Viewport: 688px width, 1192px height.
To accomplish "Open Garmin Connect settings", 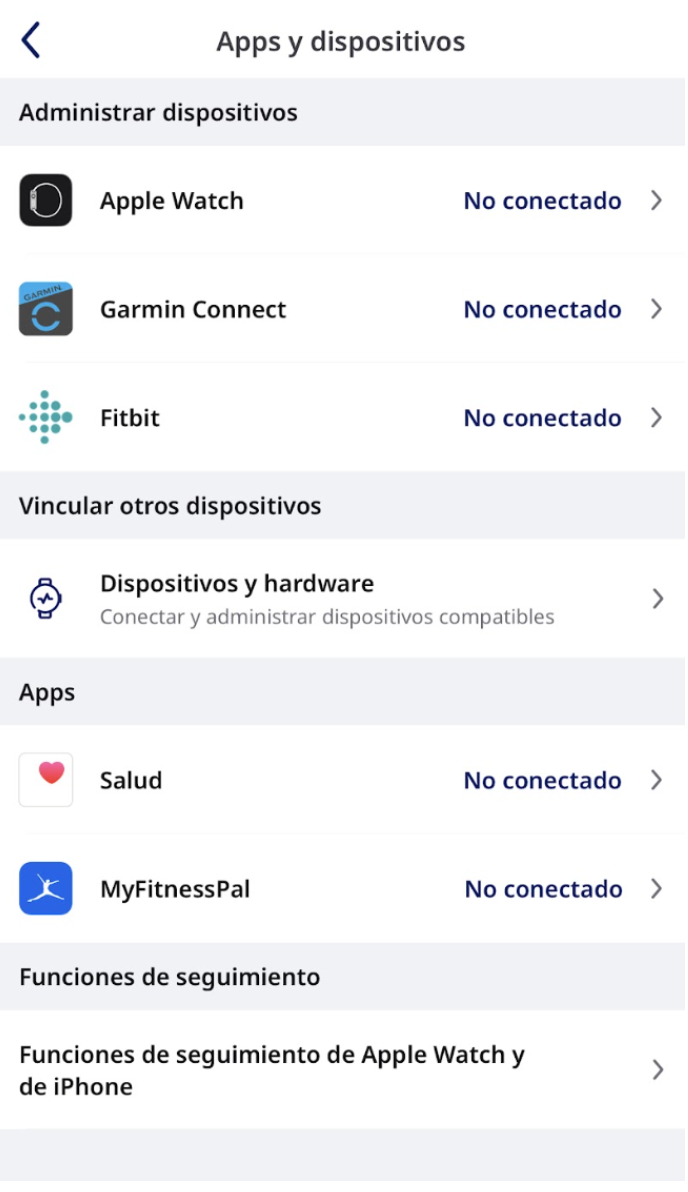I will pyautogui.click(x=344, y=309).
